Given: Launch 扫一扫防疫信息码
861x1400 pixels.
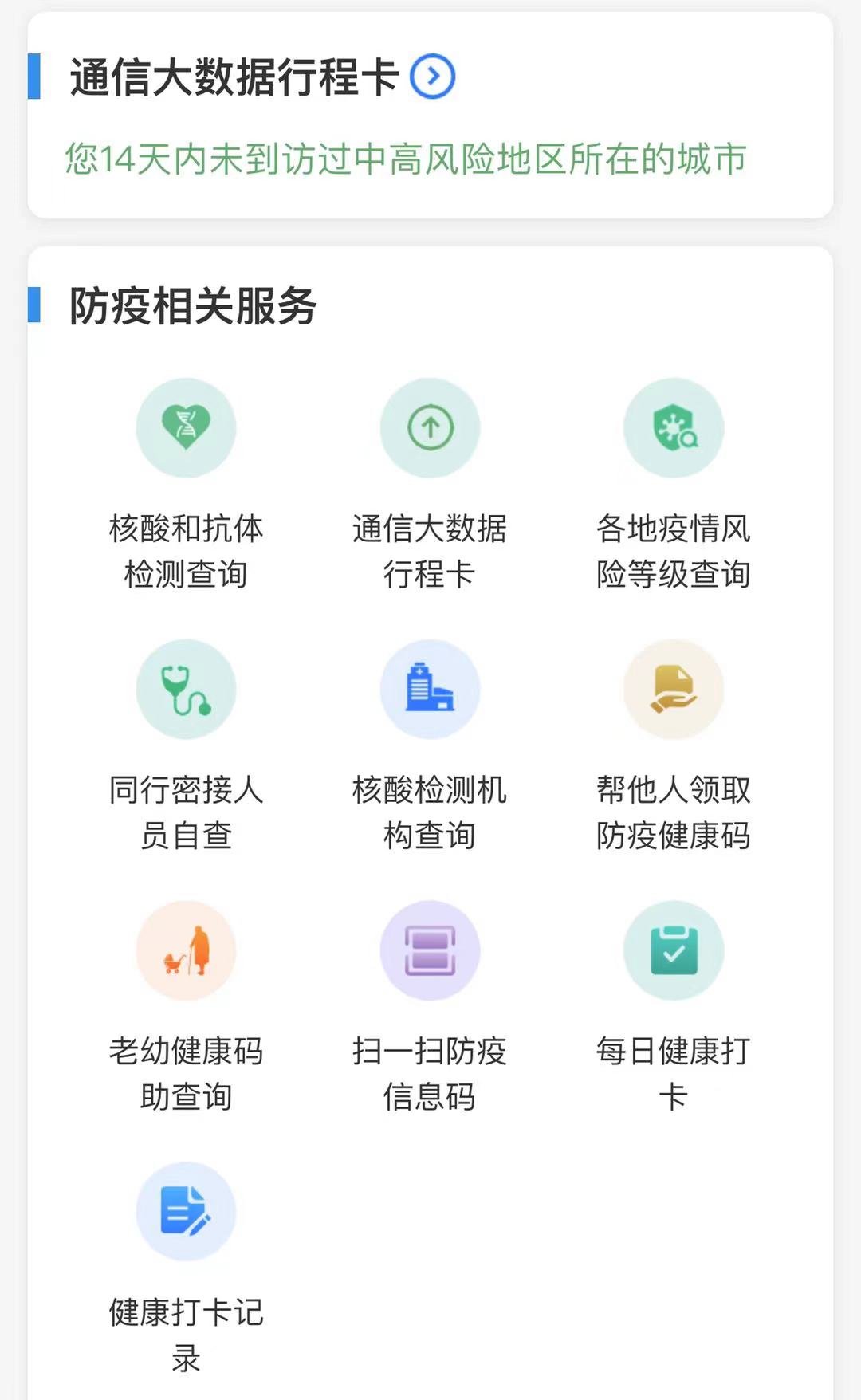Looking at the screenshot, I should pos(430,951).
